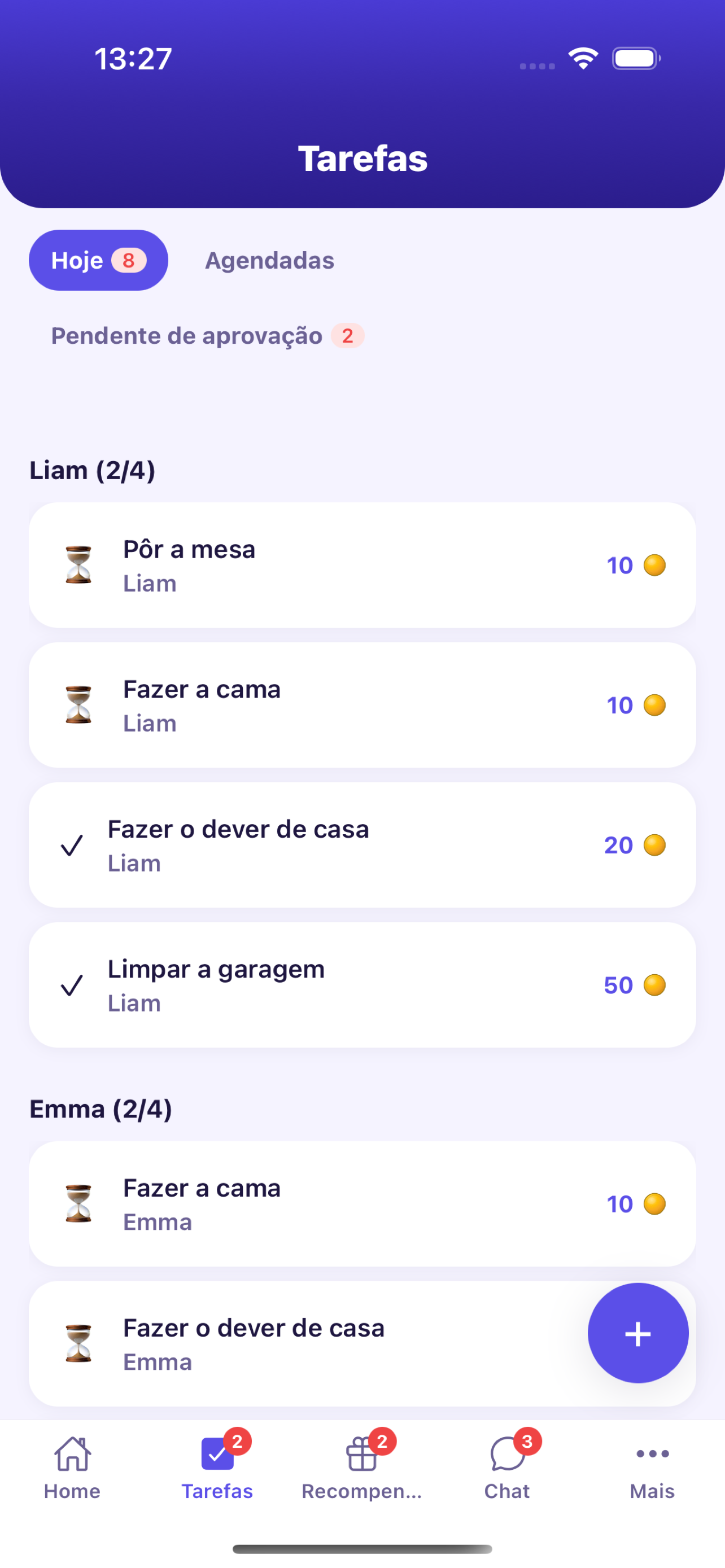Tap the floating plus button to add a task
The image size is (725, 1568).
coord(637,1333)
